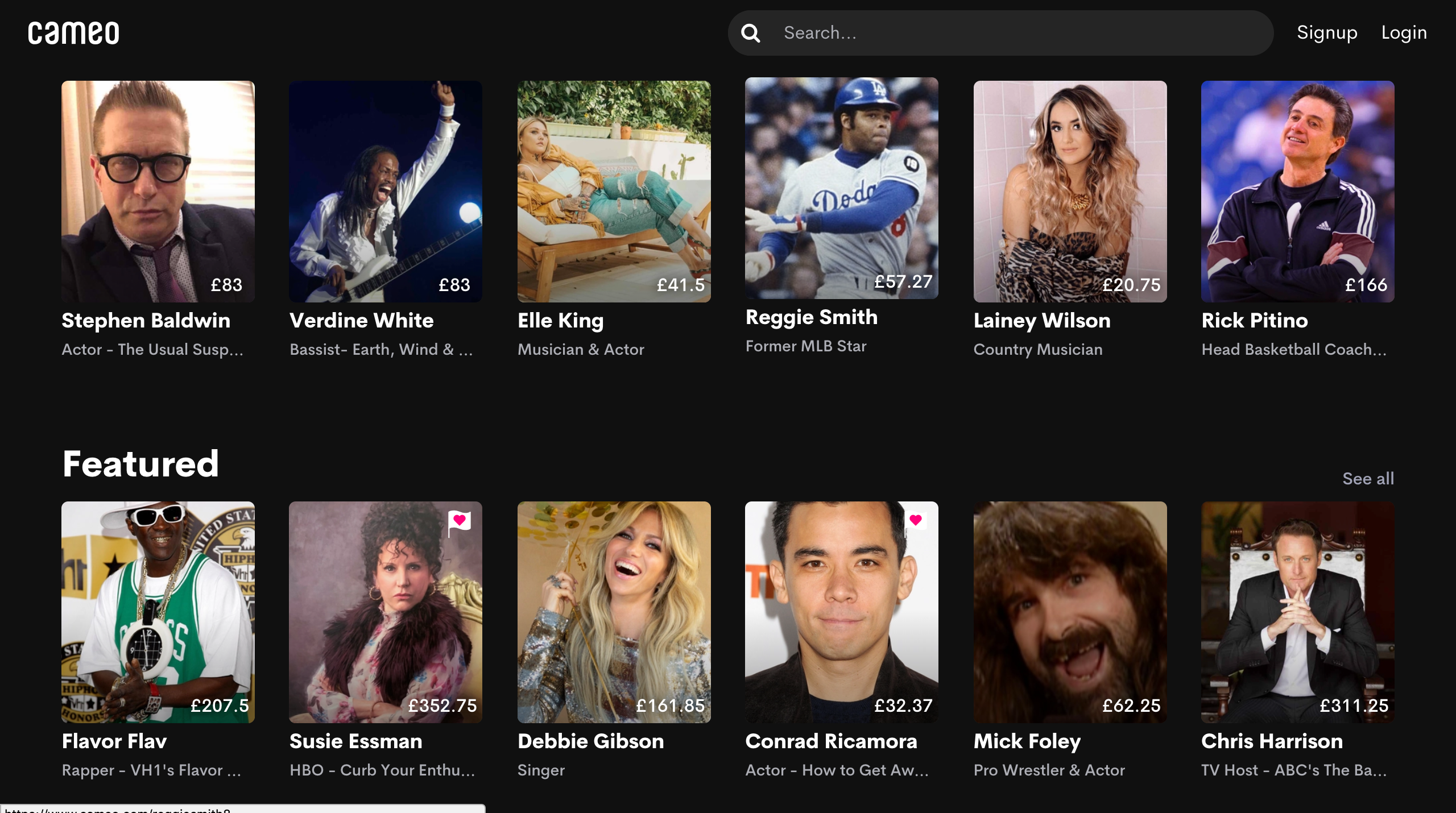Select Chris Harrison's card
The width and height of the screenshot is (1456, 813).
pyautogui.click(x=1297, y=612)
